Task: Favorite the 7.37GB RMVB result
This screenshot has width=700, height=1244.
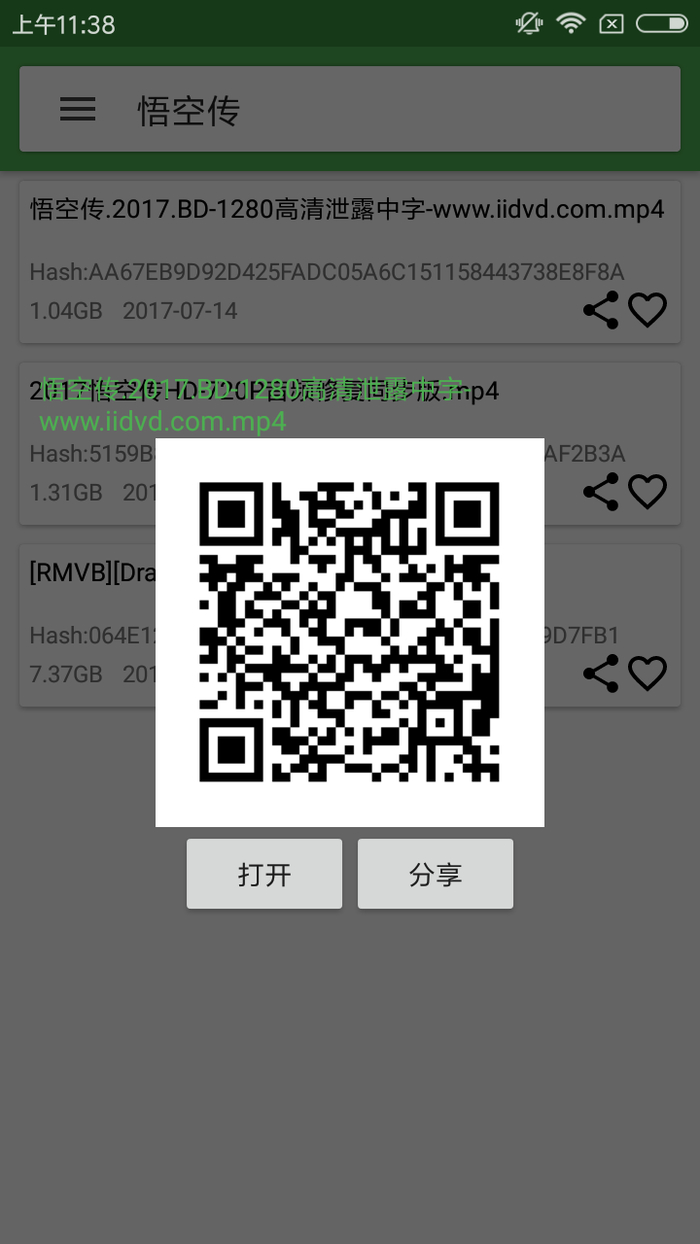Action: coord(647,674)
